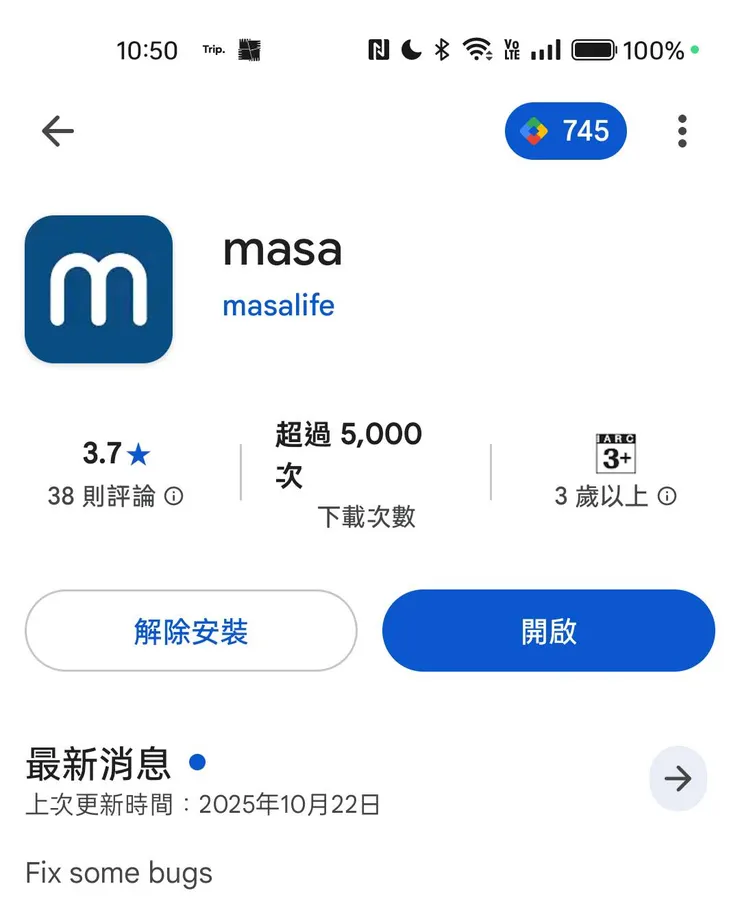The height and width of the screenshot is (900, 740).
Task: Tap the back arrow to exit app page
Action: click(x=57, y=131)
